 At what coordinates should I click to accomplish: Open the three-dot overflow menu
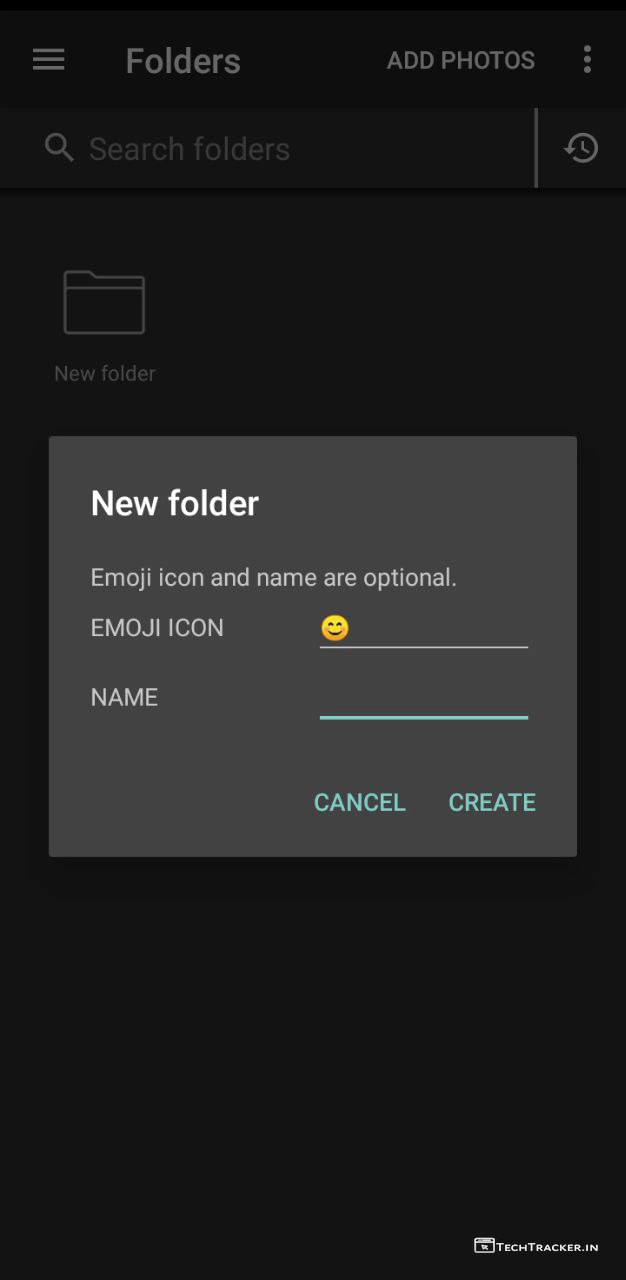click(587, 60)
